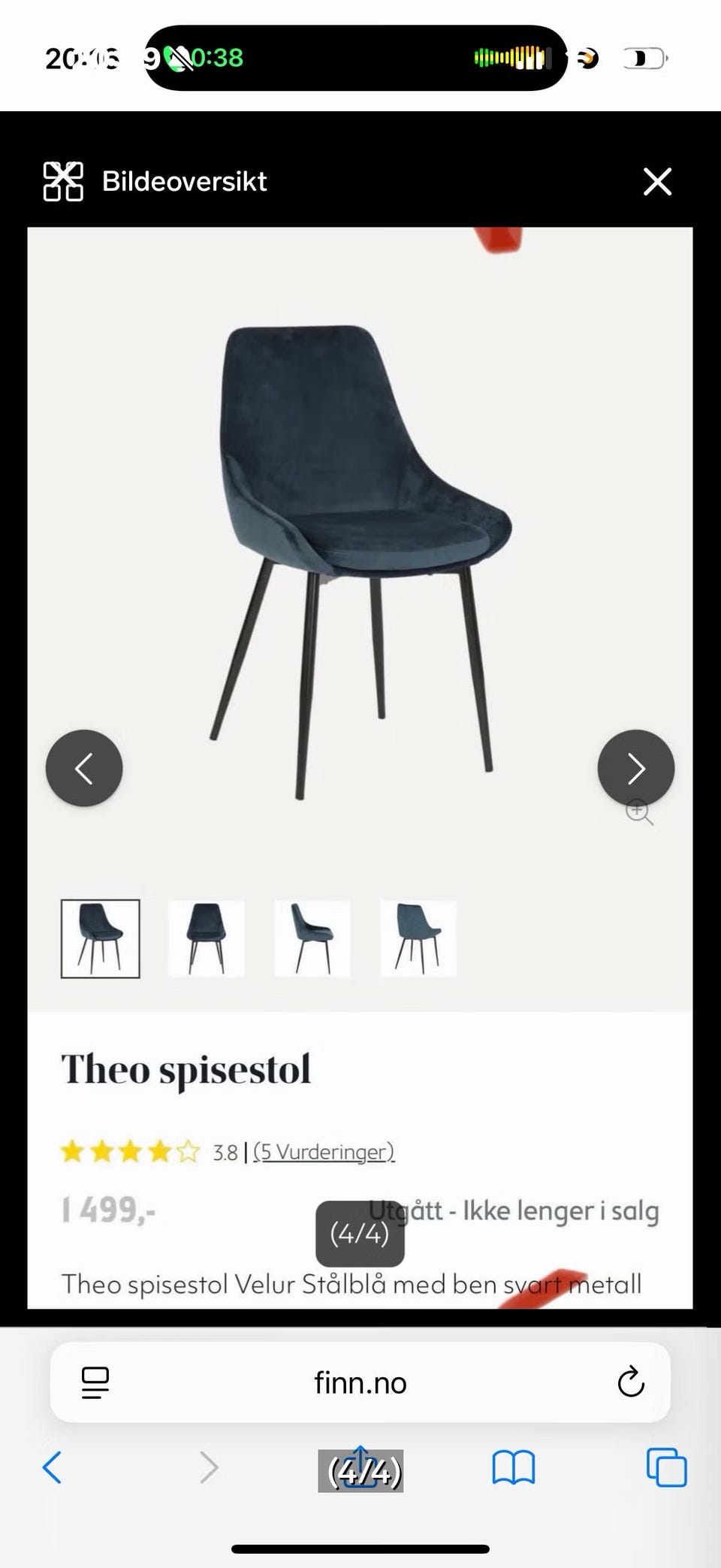Go to the next image
Screen dimensions: 721x1568
[x=636, y=768]
